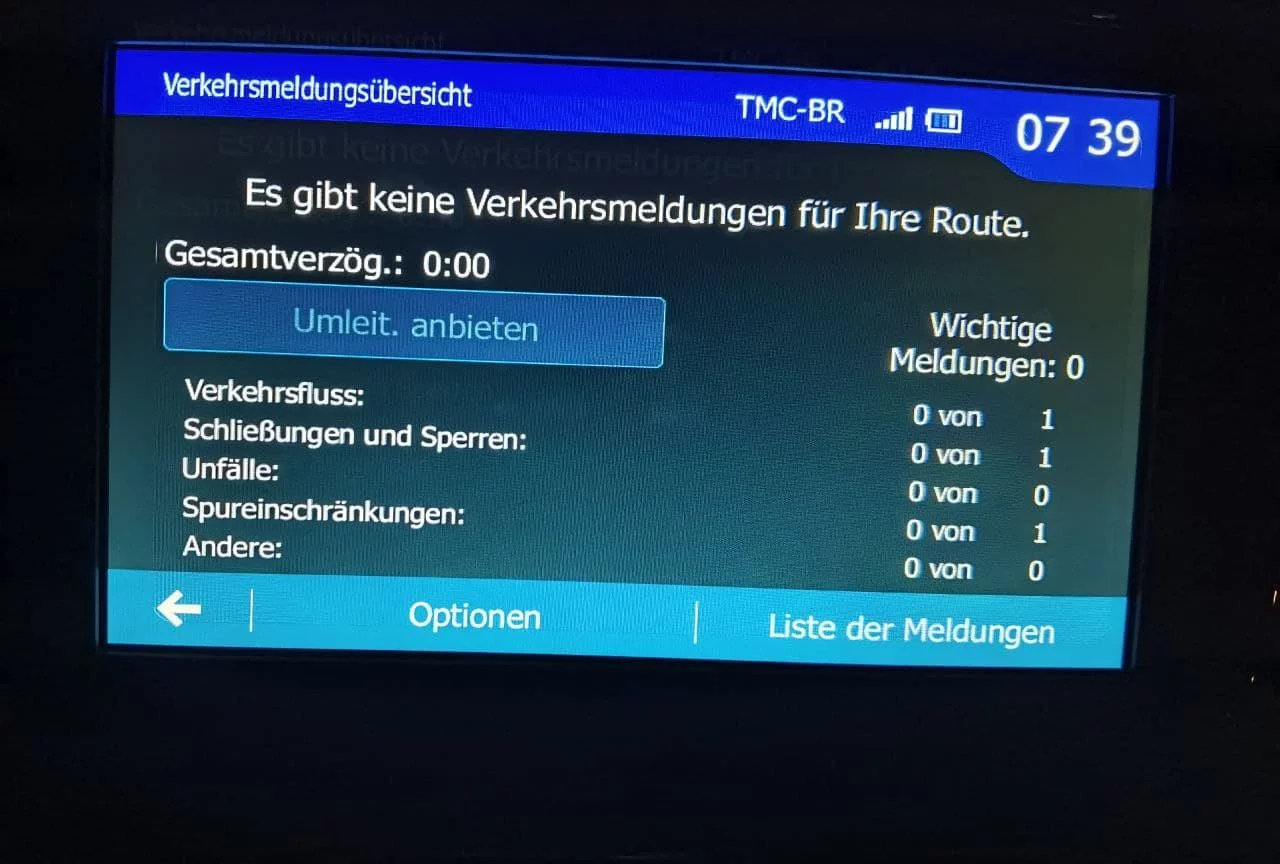Open the Optionen menu

coord(474,617)
